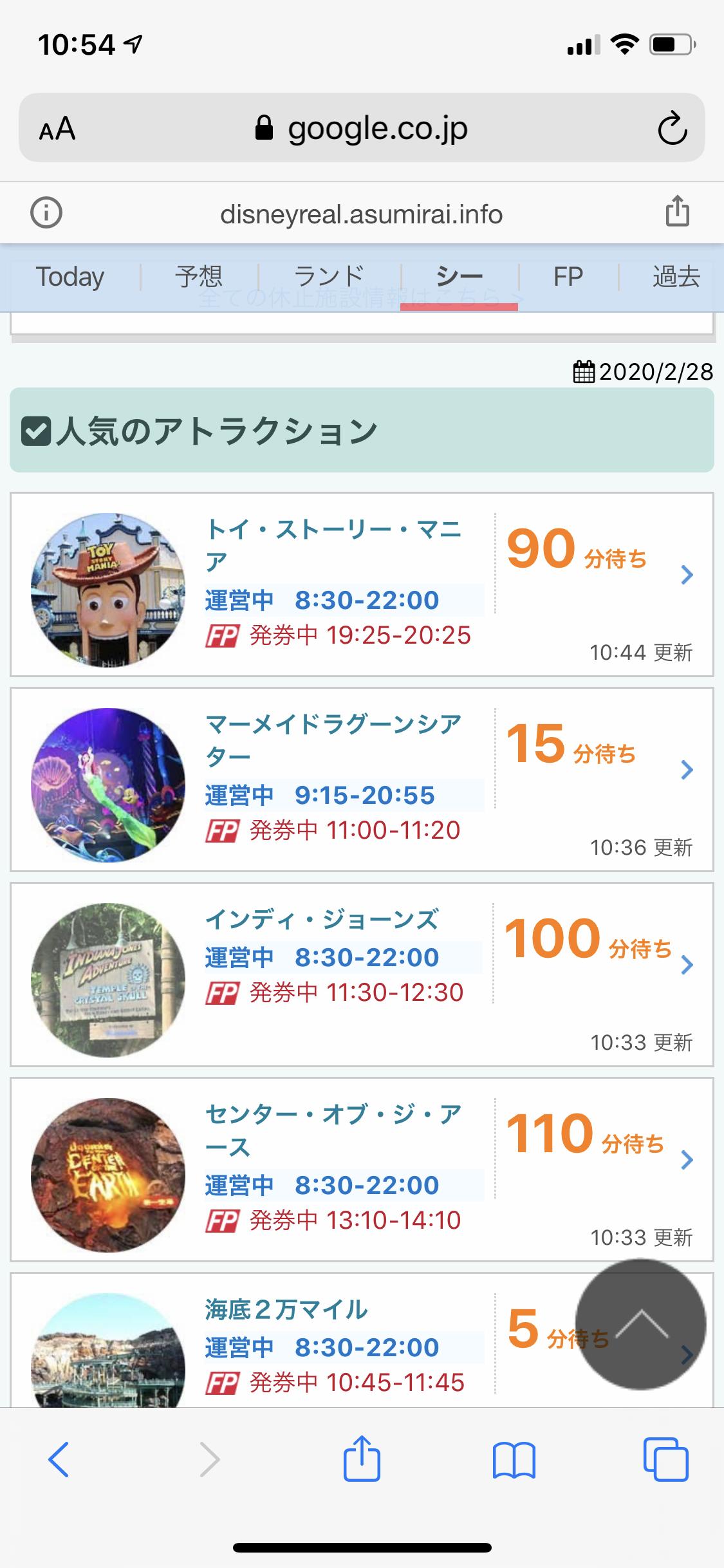Viewport: 724px width, 1568px height.
Task: Switch to the Today tab
Action: coord(70,277)
